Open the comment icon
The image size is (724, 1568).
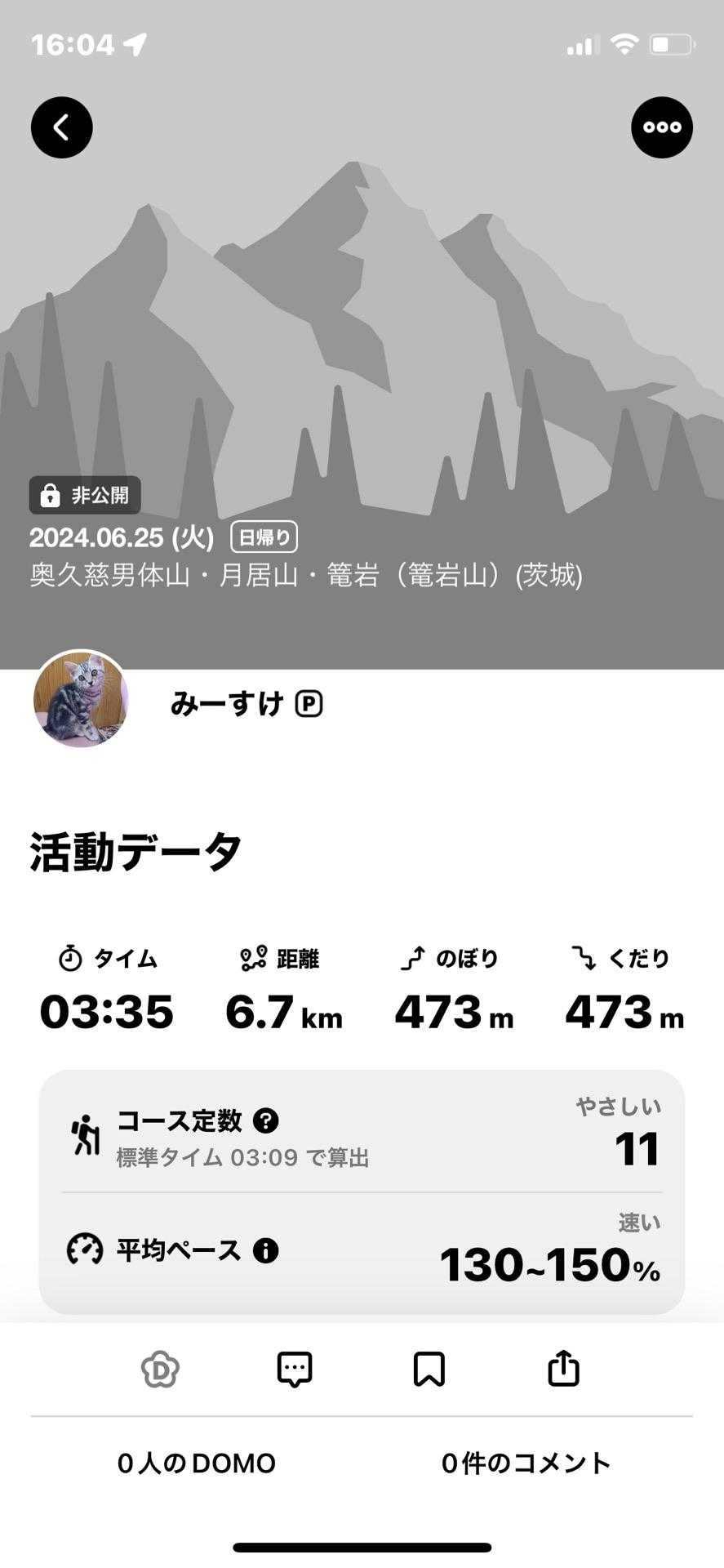click(295, 1370)
